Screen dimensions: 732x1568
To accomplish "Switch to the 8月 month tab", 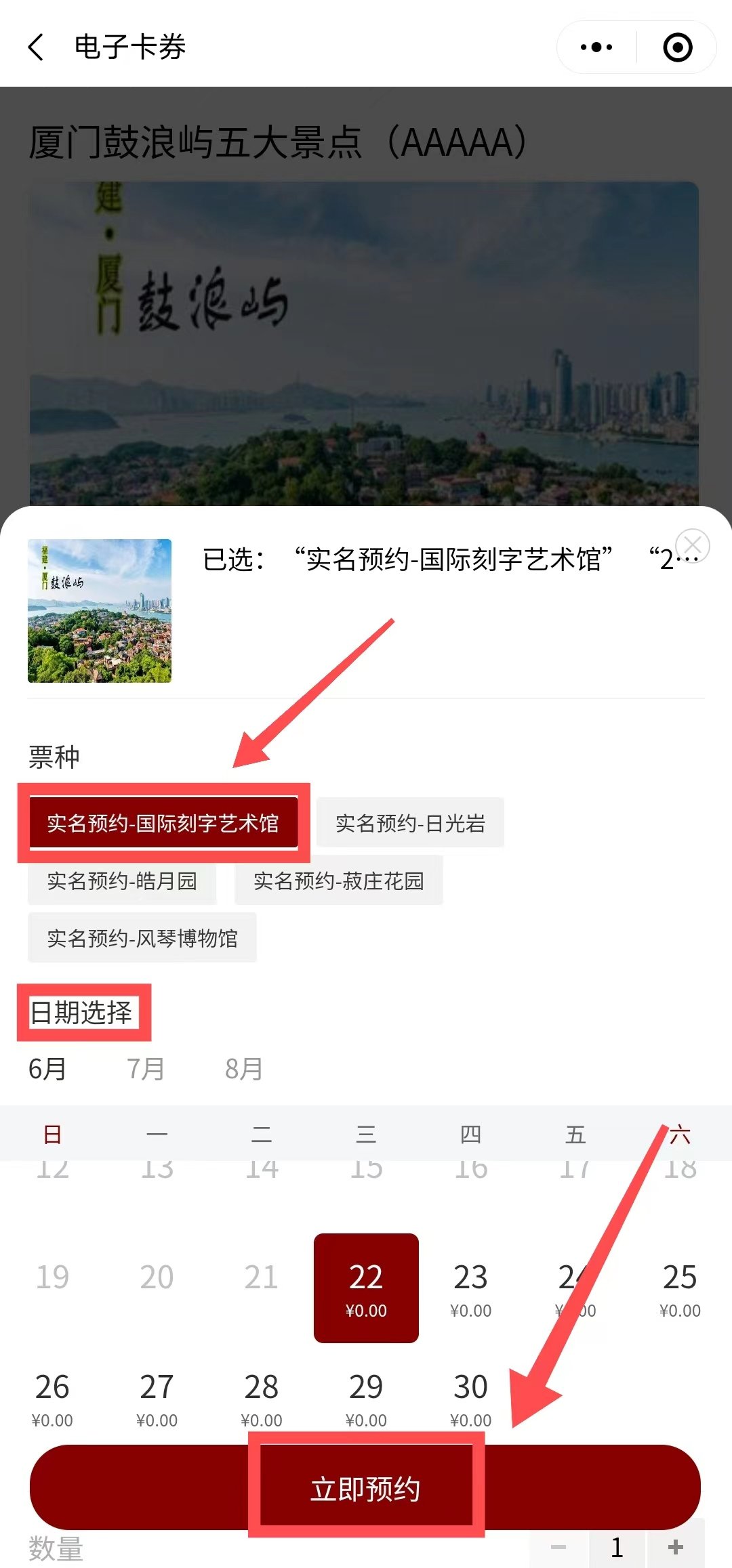I will [244, 1069].
